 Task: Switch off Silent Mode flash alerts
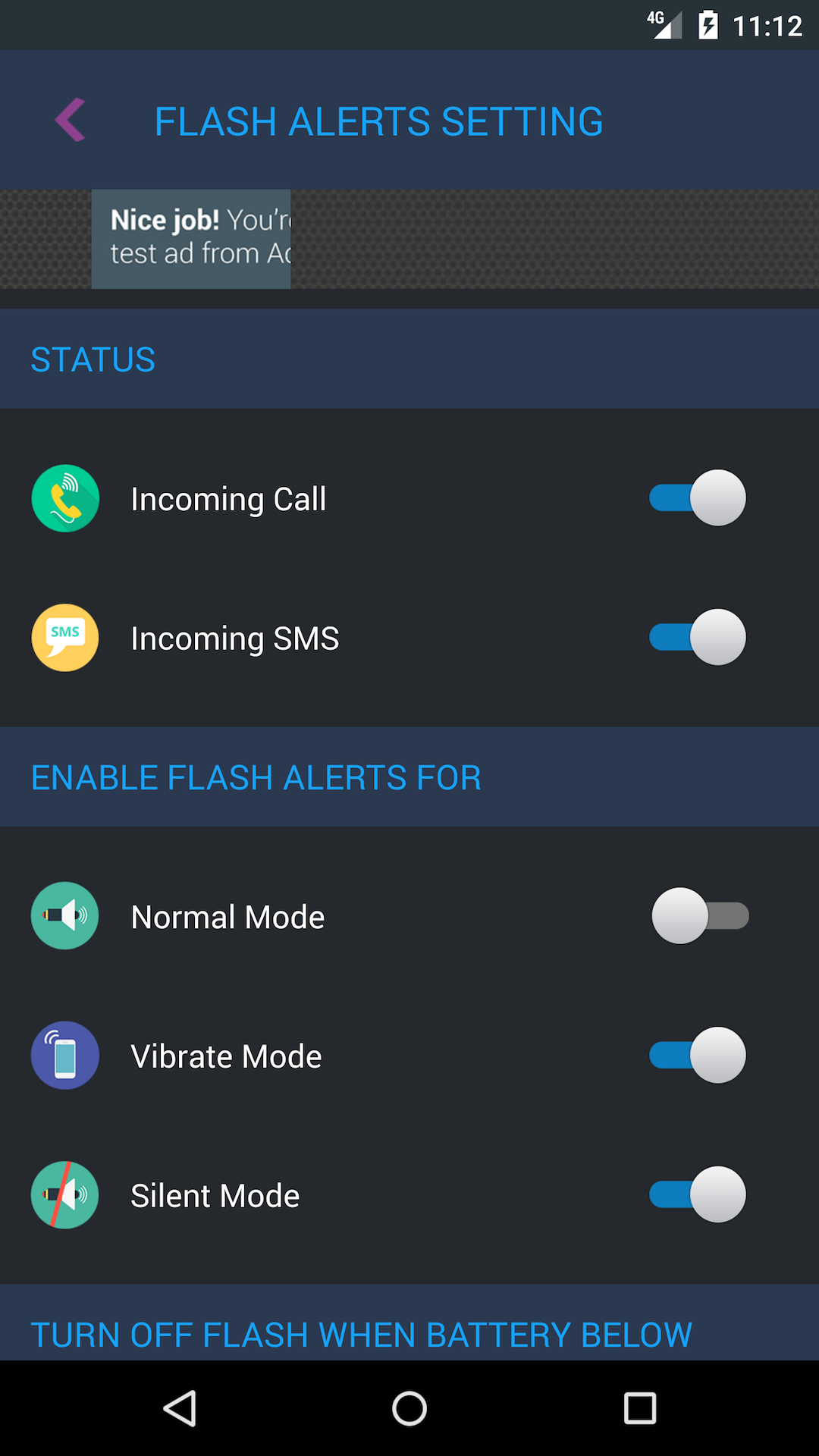(695, 1194)
